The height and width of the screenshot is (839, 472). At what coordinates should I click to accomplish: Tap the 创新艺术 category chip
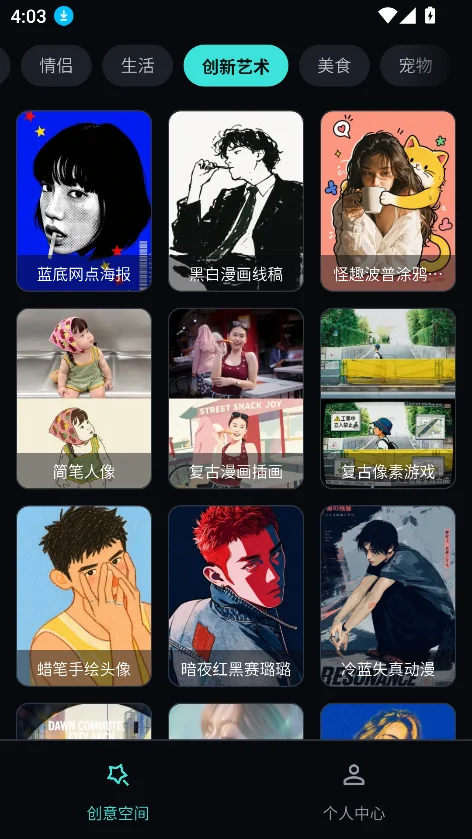tap(236, 66)
